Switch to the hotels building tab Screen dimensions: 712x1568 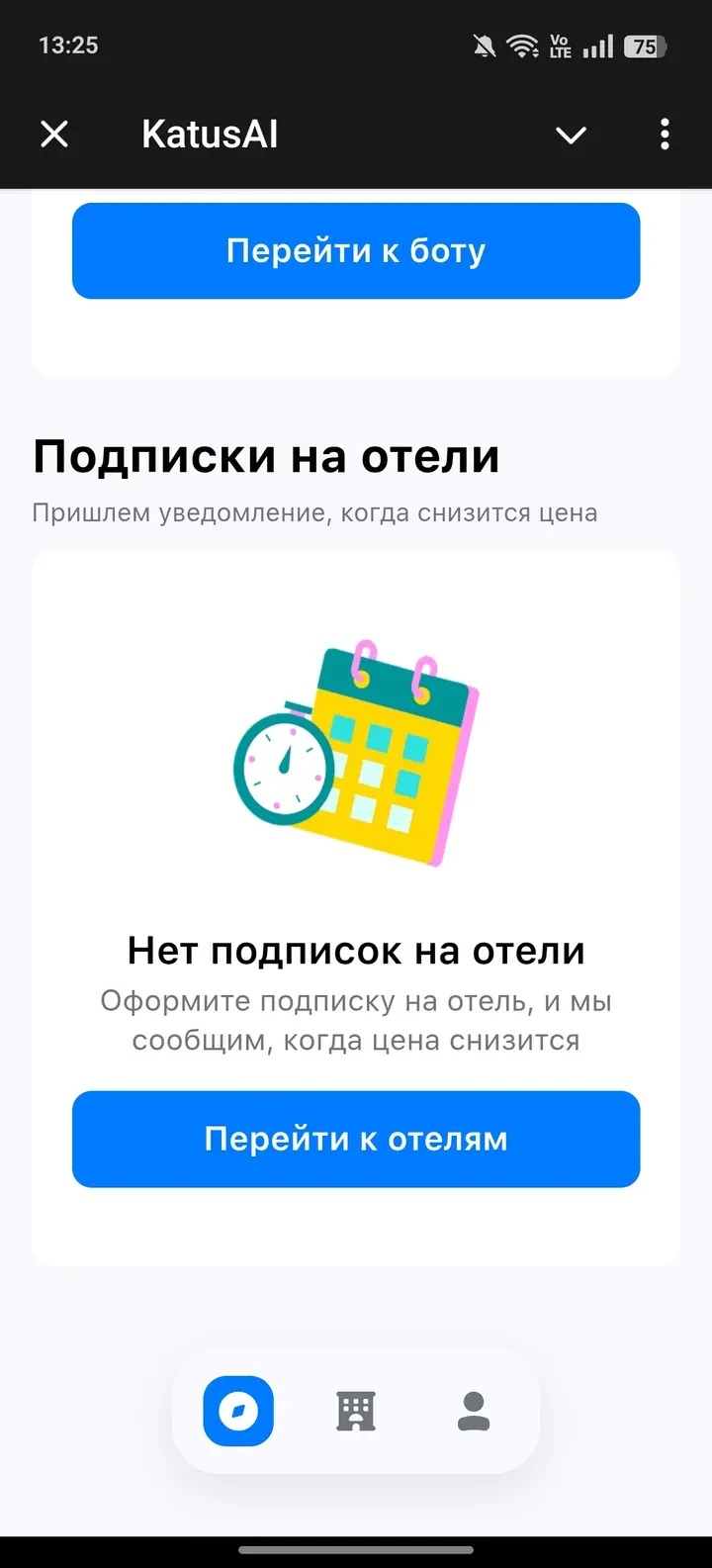pyautogui.click(x=356, y=1411)
